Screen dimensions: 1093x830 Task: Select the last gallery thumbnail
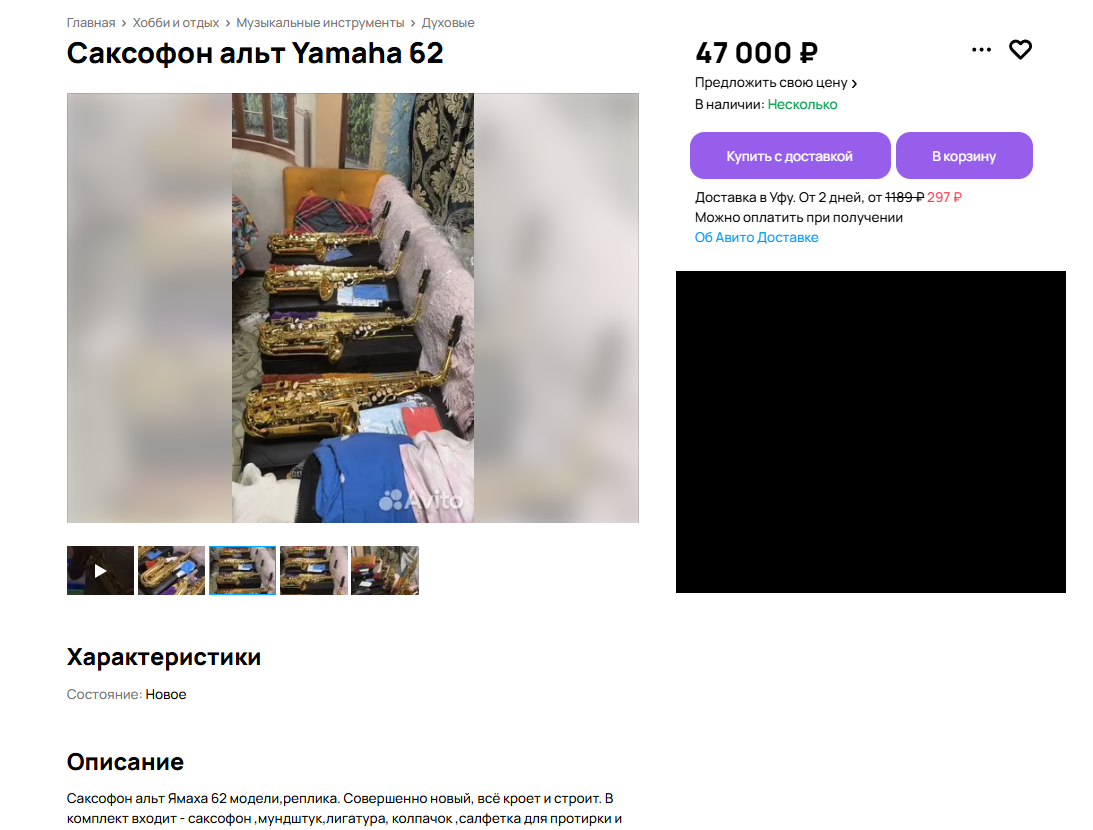(385, 571)
